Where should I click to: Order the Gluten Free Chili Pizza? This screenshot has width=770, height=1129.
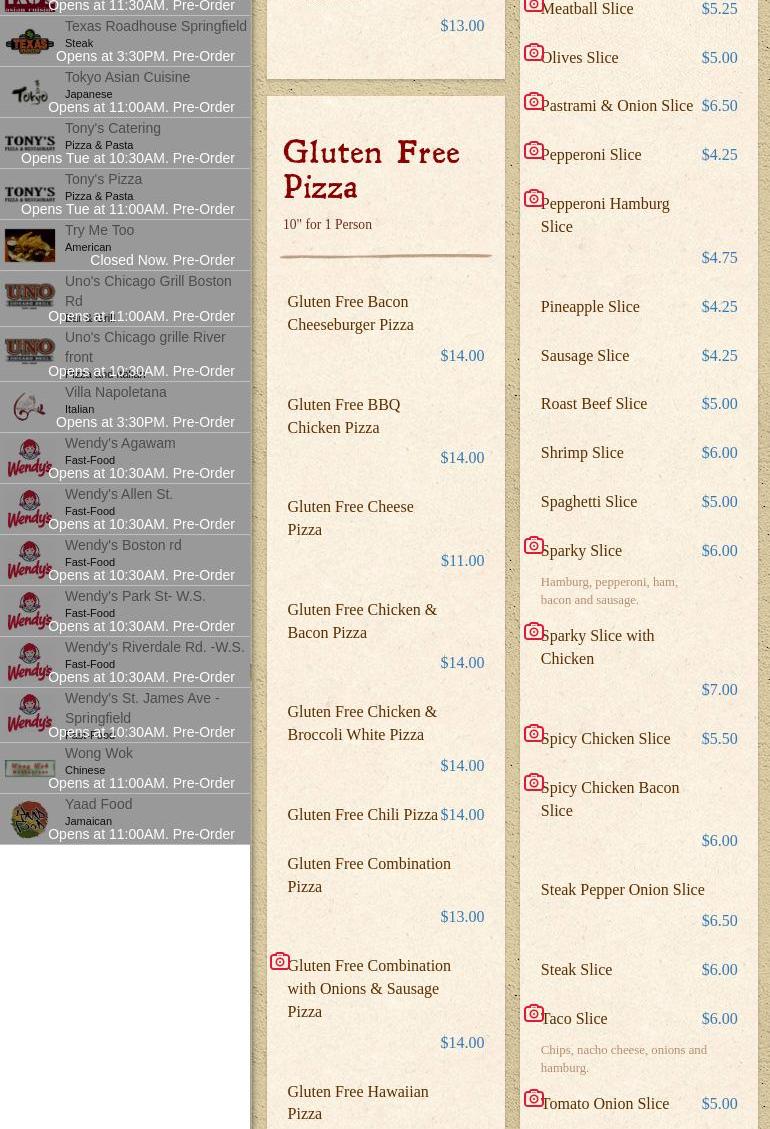[362, 815]
